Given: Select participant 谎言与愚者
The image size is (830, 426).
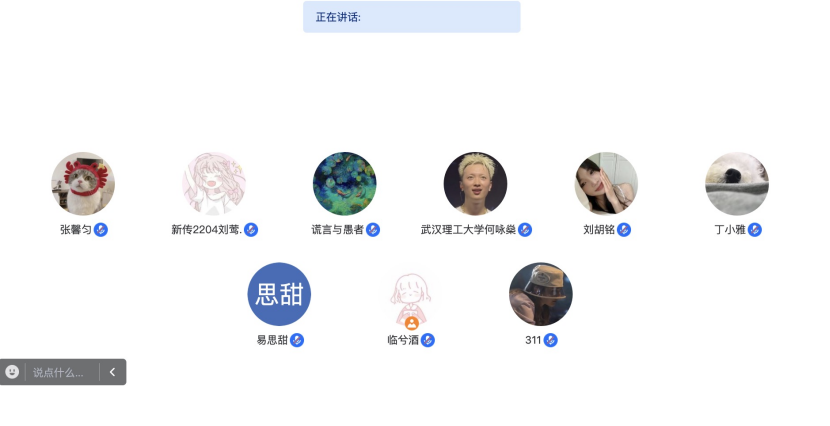Looking at the screenshot, I should pyautogui.click(x=345, y=184).
